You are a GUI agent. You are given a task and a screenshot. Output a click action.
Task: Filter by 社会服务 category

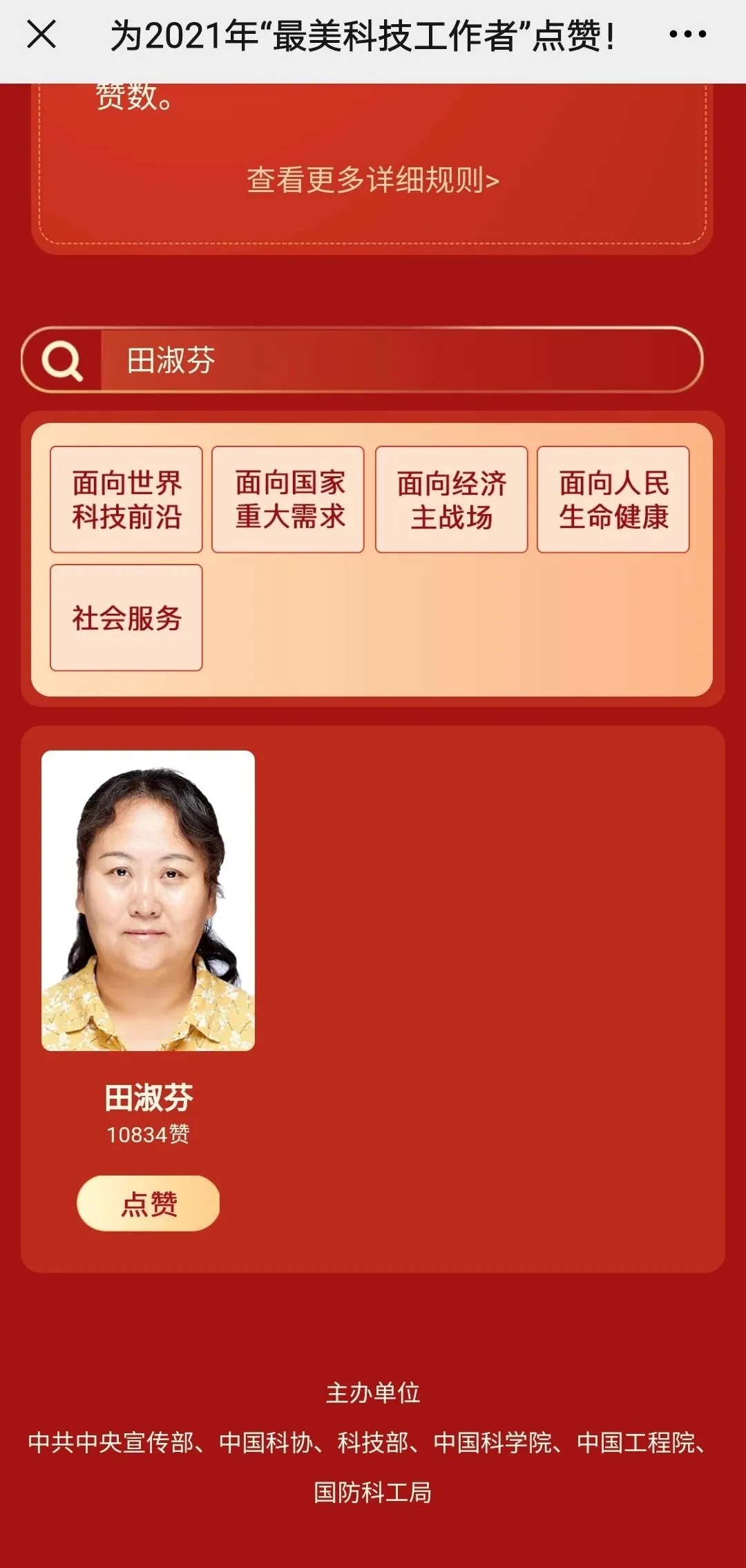point(126,617)
